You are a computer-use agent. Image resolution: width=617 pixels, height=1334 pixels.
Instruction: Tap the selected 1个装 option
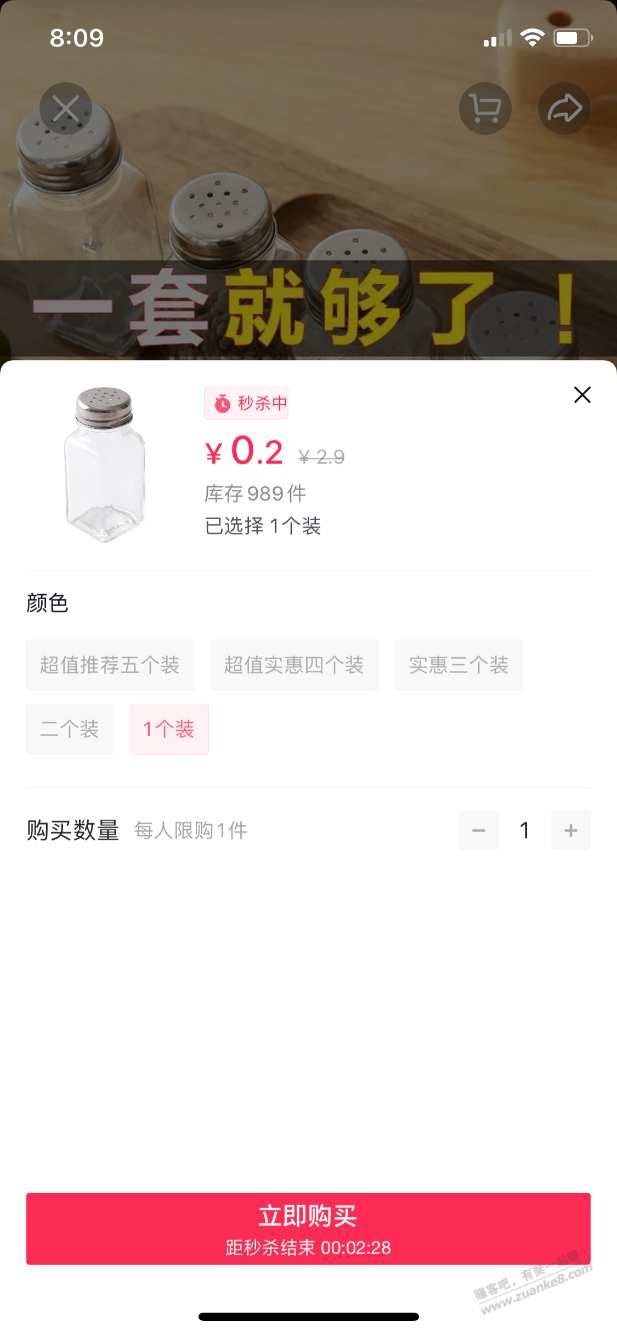point(169,729)
